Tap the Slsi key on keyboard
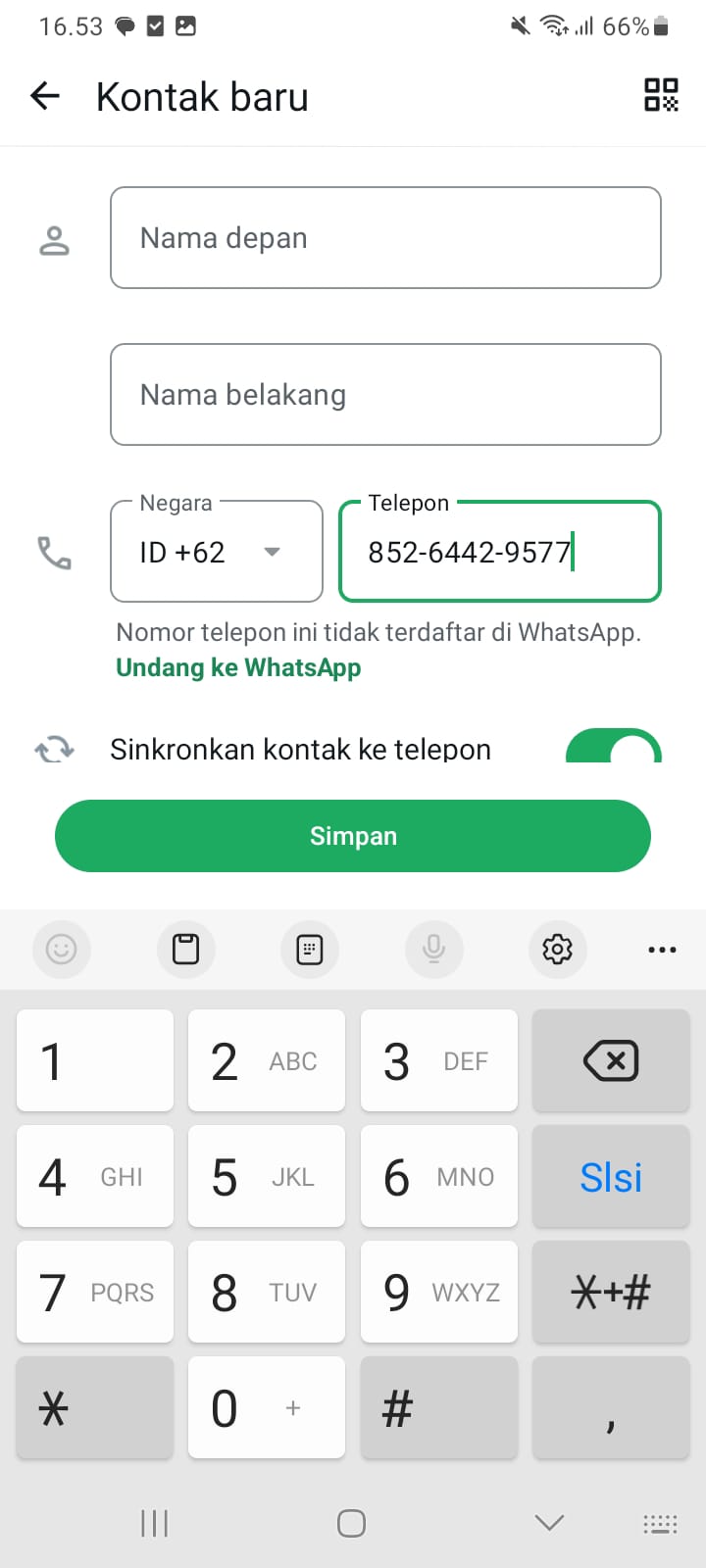Image resolution: width=706 pixels, height=1568 pixels. click(611, 1177)
